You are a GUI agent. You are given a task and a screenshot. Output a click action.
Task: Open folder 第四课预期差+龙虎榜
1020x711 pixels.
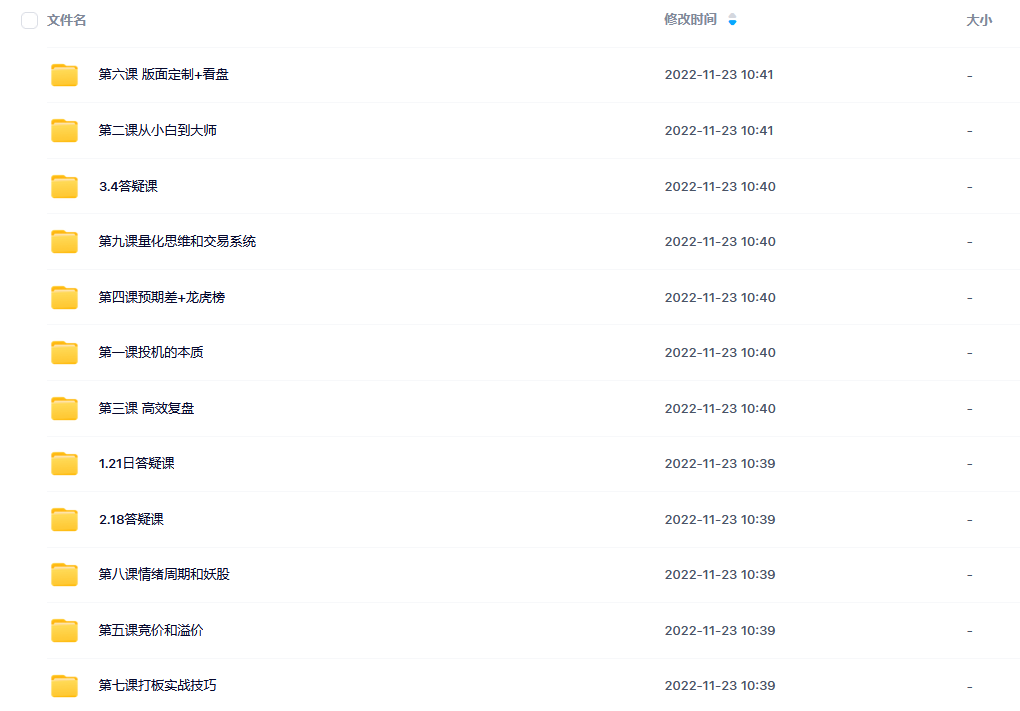[161, 297]
